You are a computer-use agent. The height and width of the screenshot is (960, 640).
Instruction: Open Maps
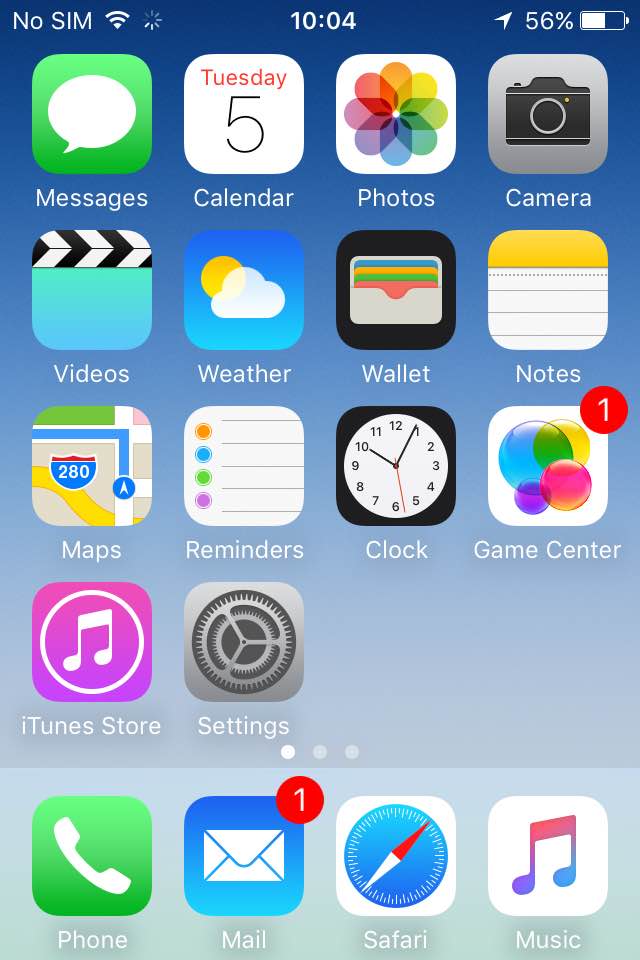click(92, 466)
